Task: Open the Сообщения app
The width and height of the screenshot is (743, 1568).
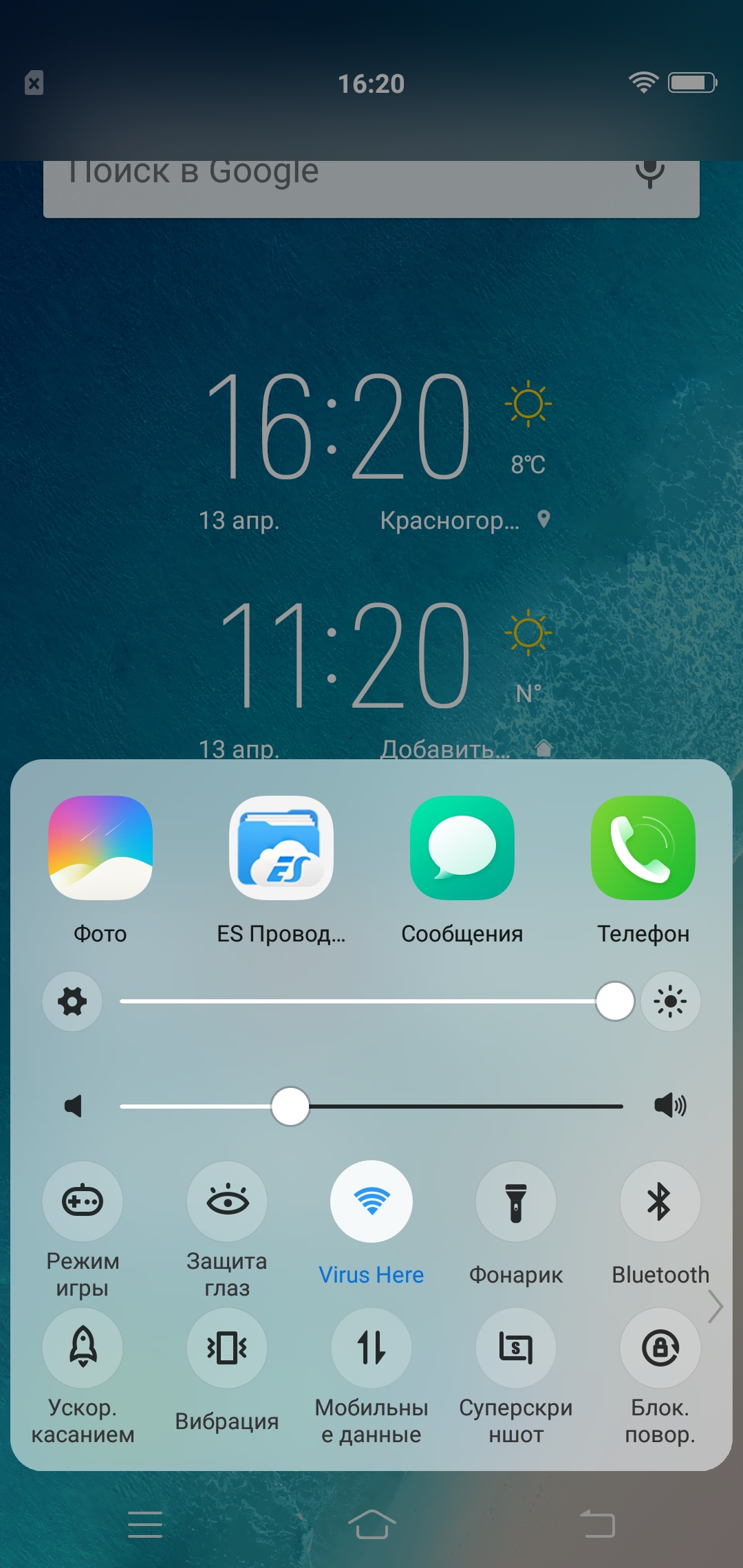Action: click(462, 848)
